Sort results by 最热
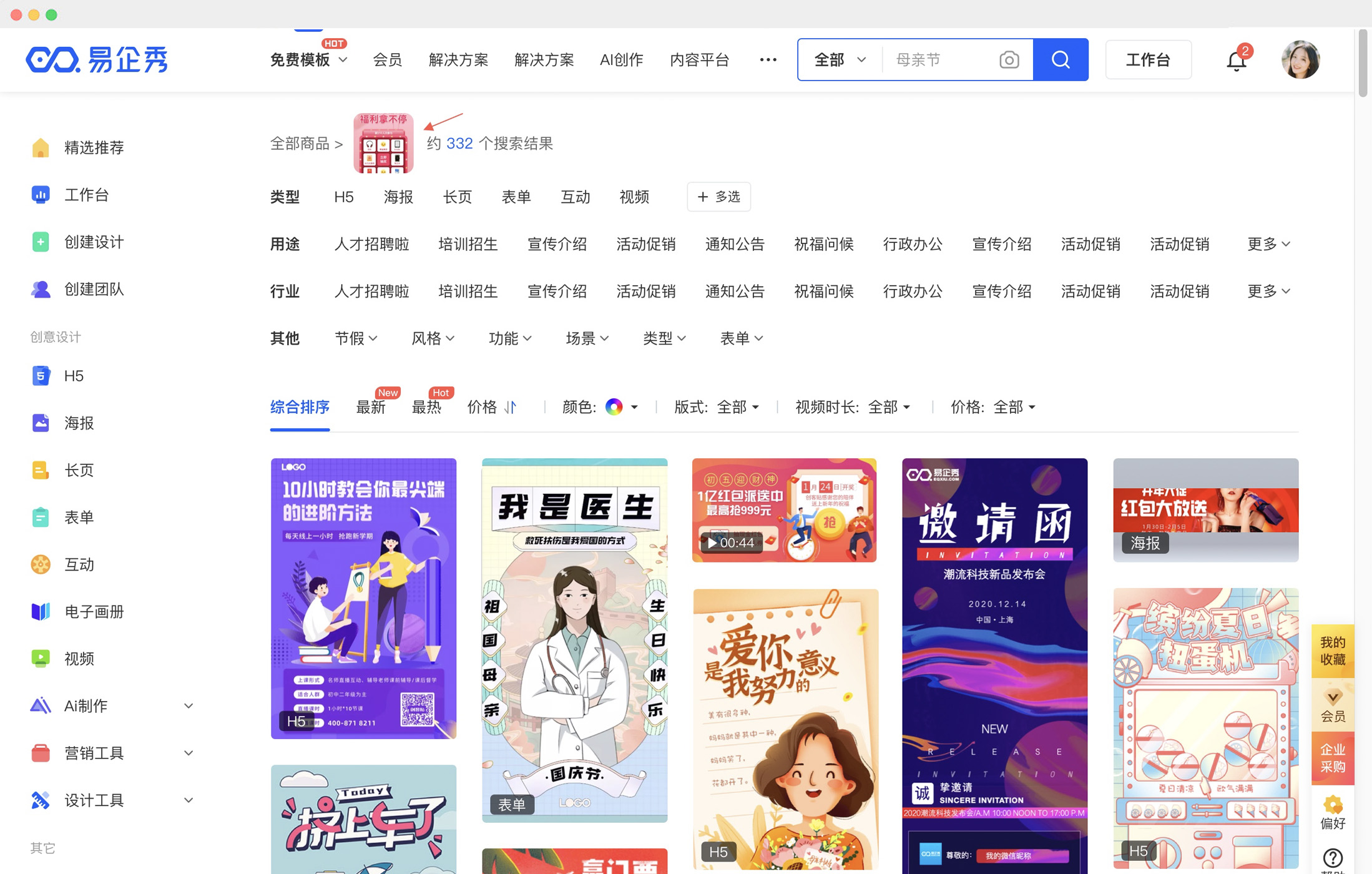Image resolution: width=1372 pixels, height=874 pixels. tap(426, 408)
